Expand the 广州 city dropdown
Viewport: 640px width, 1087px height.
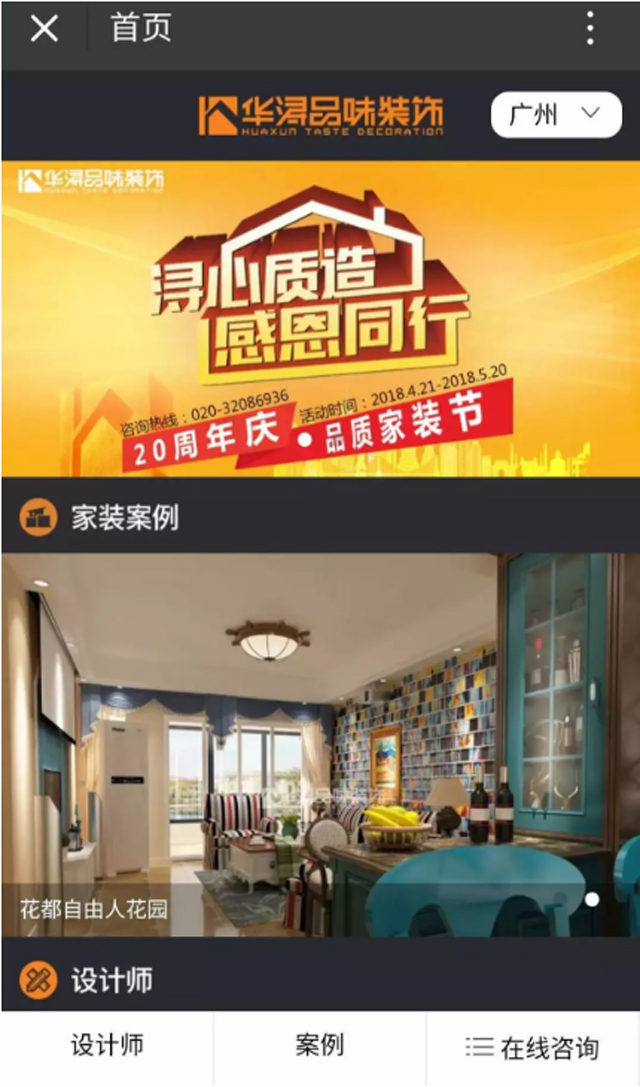coord(557,115)
